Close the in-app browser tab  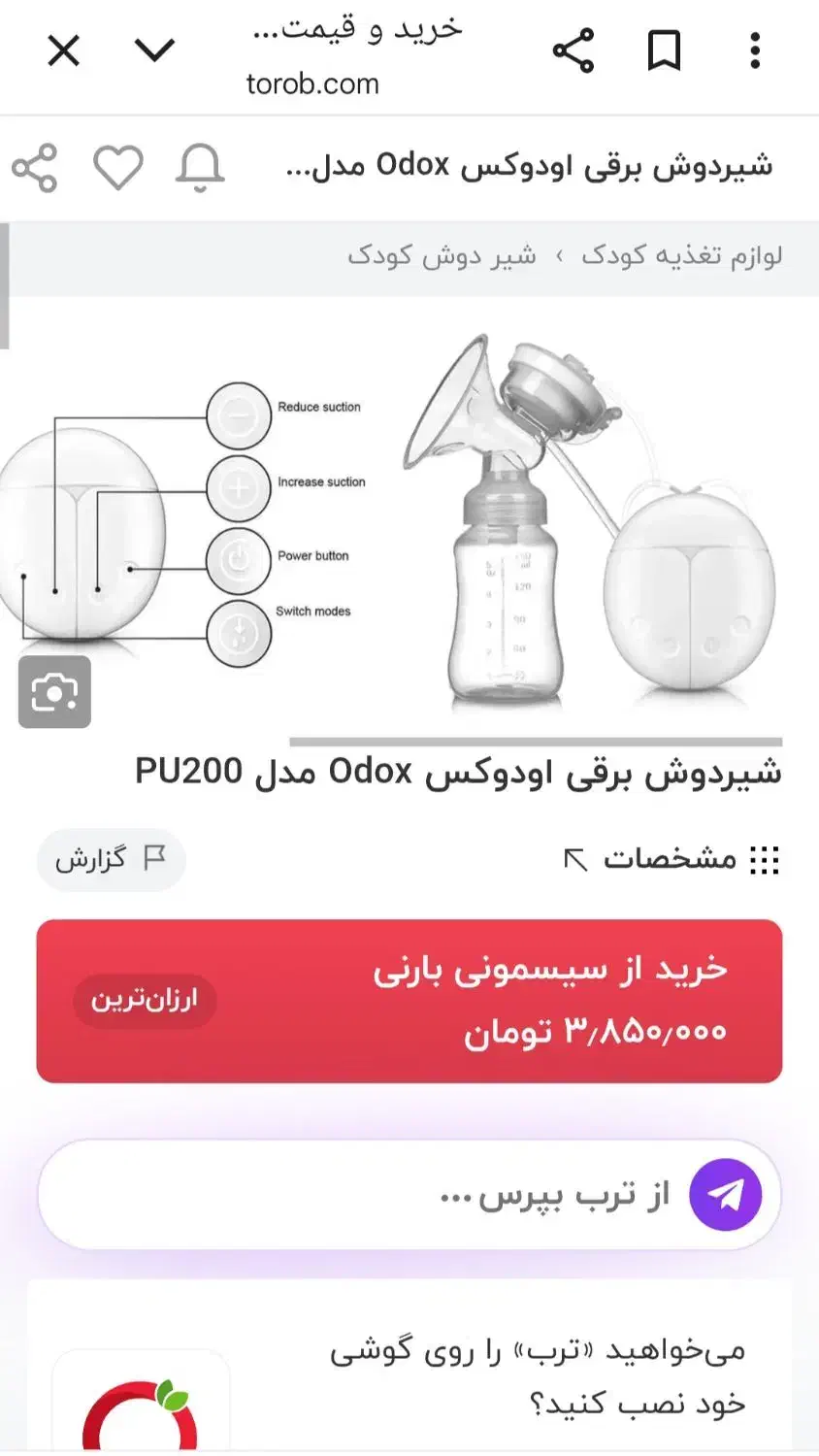pyautogui.click(x=64, y=50)
